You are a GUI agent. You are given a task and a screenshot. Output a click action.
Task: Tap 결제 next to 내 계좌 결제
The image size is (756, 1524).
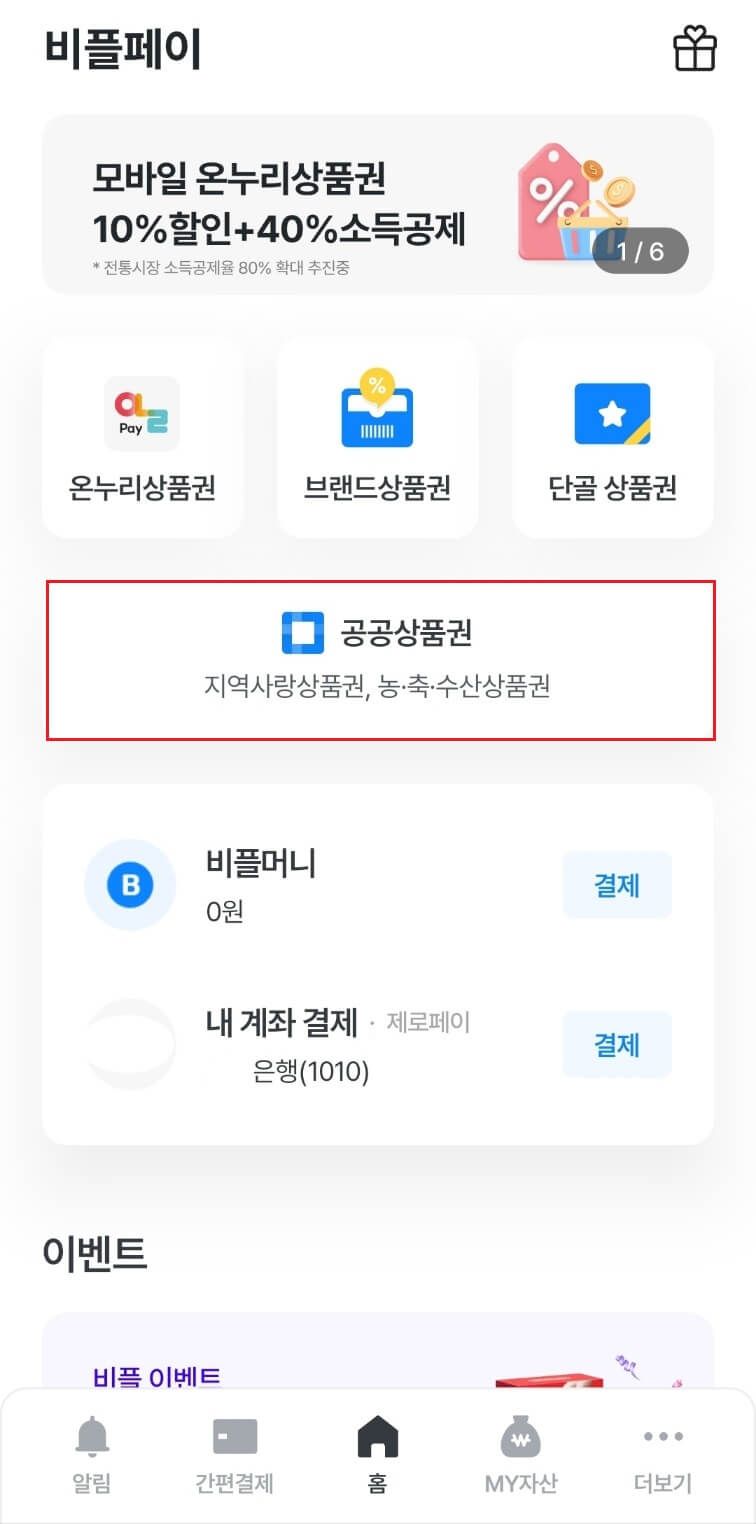[x=618, y=1044]
